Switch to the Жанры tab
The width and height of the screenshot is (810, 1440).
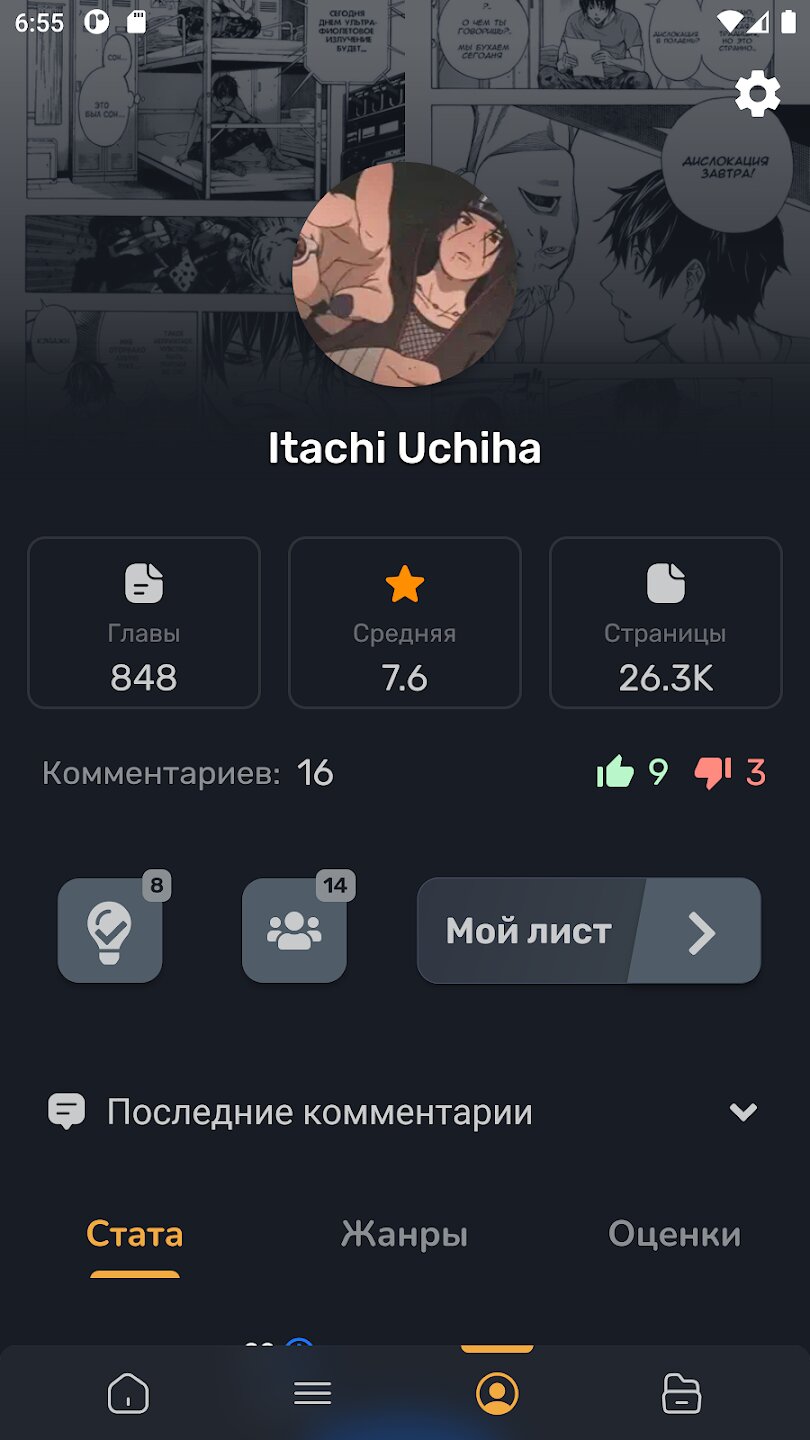pos(404,1234)
